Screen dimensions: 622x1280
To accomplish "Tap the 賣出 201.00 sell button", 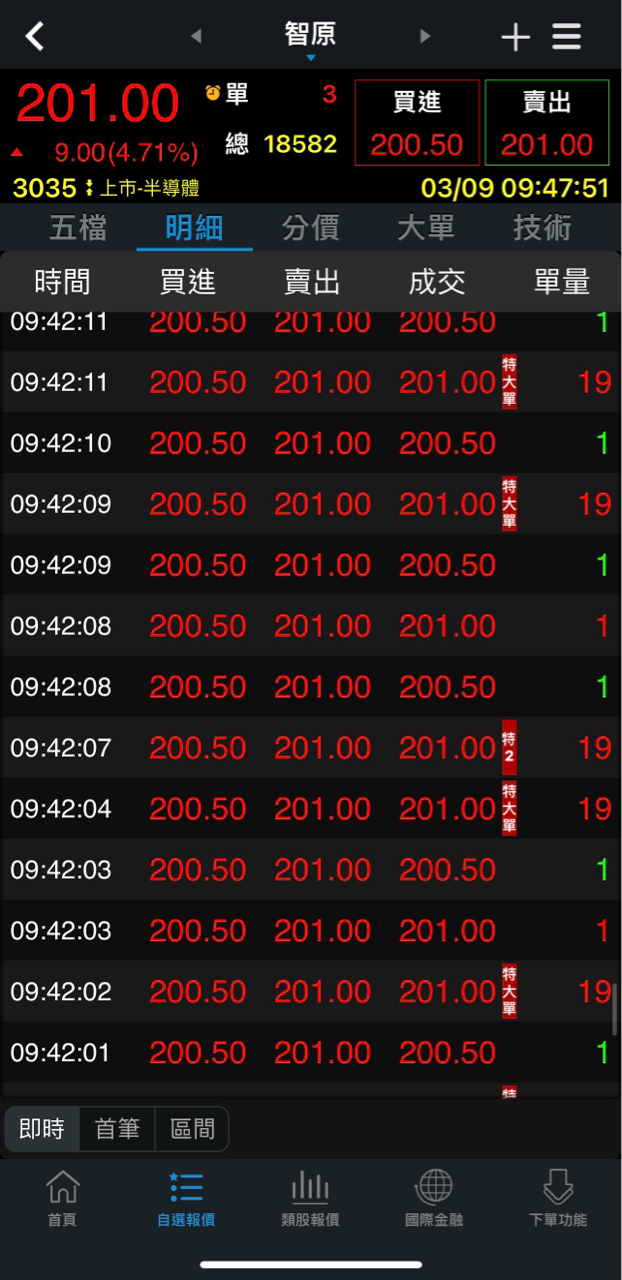I will [x=547, y=123].
